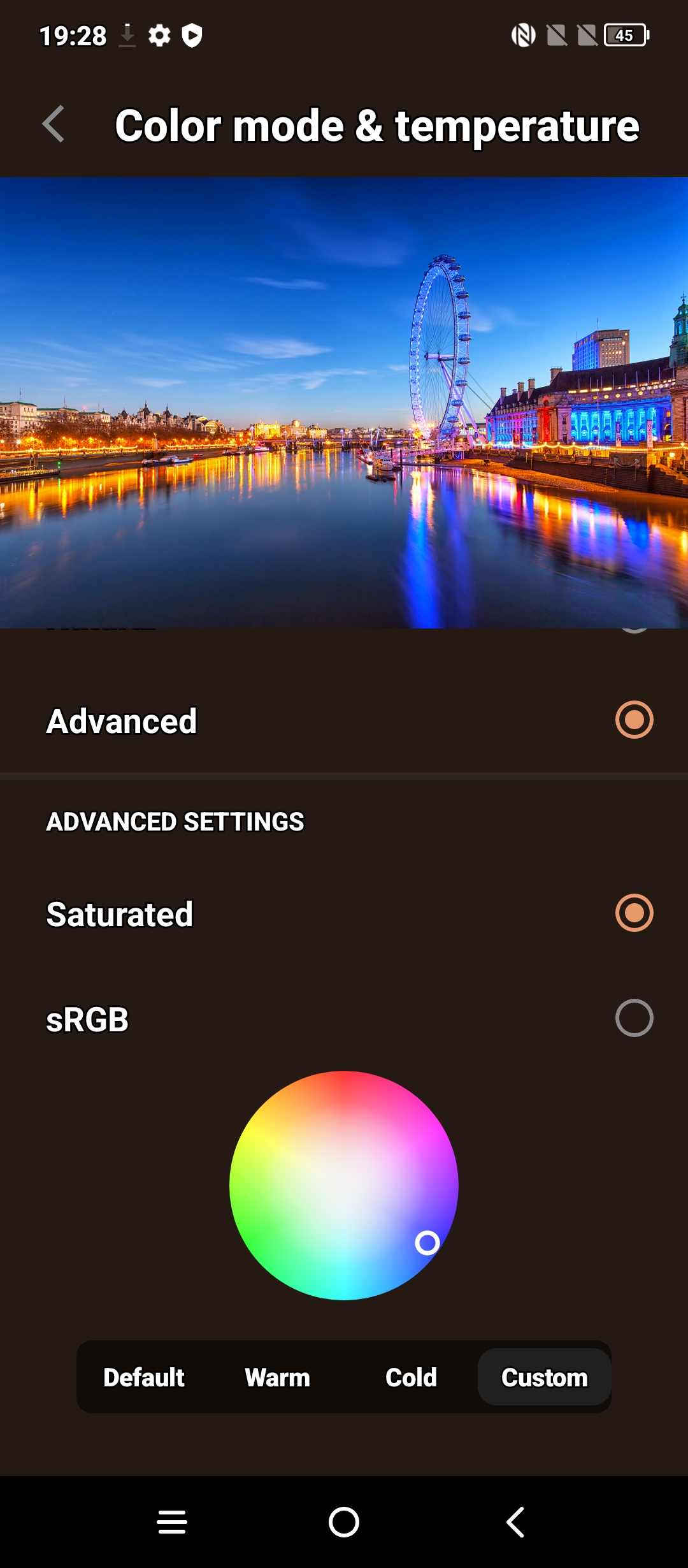The image size is (688, 1568).
Task: Choose the Saturated option
Action: [344, 913]
